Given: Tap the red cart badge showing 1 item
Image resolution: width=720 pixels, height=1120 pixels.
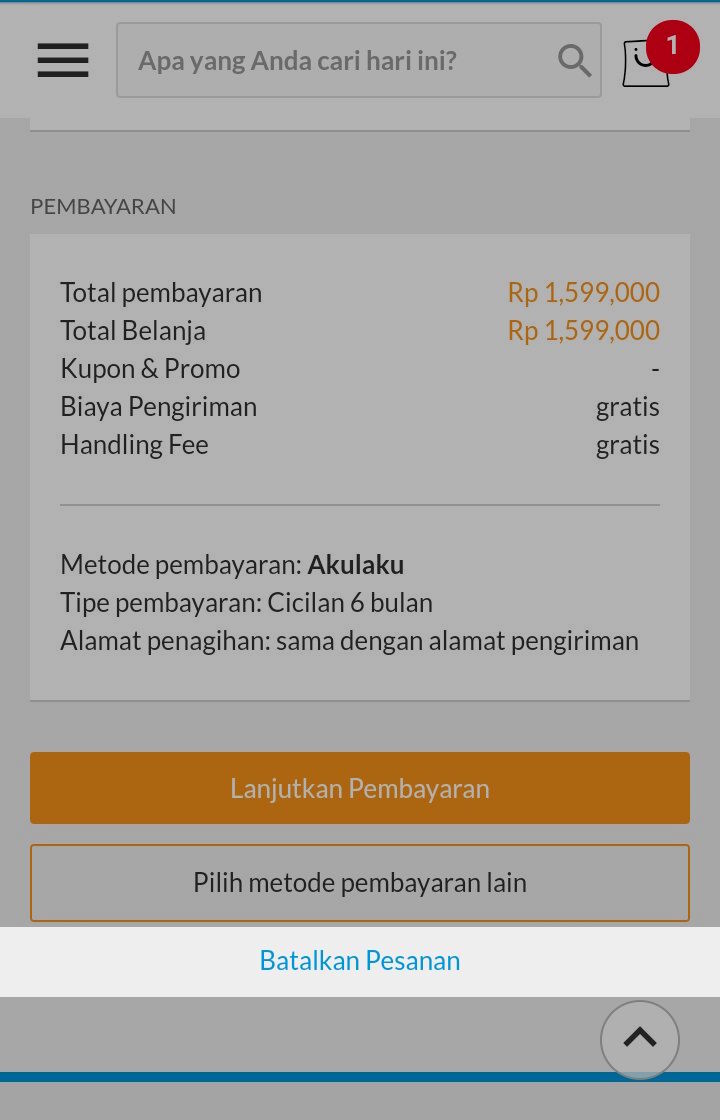Looking at the screenshot, I should pyautogui.click(x=673, y=45).
